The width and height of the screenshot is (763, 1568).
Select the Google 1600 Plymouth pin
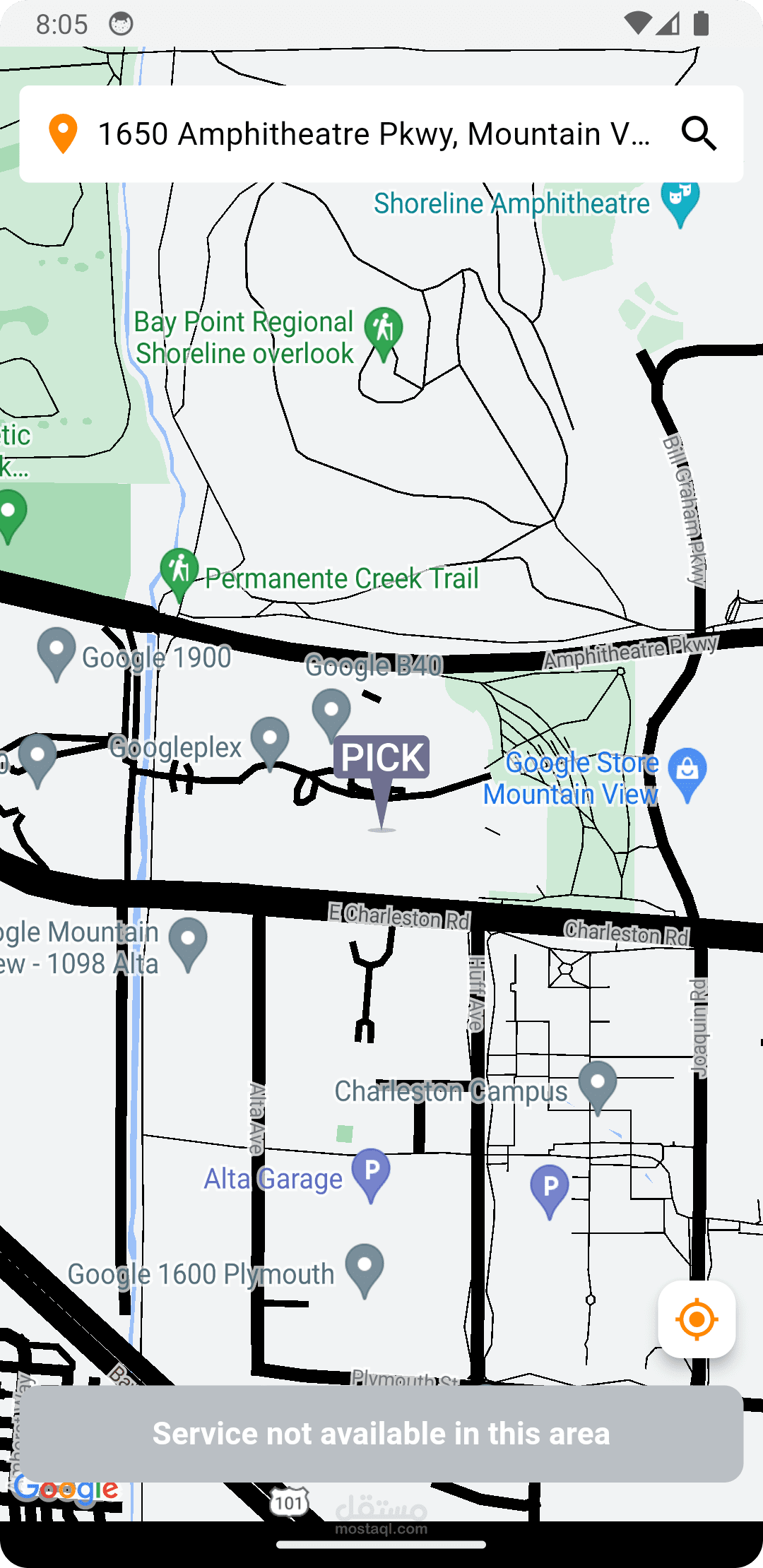pyautogui.click(x=365, y=1269)
